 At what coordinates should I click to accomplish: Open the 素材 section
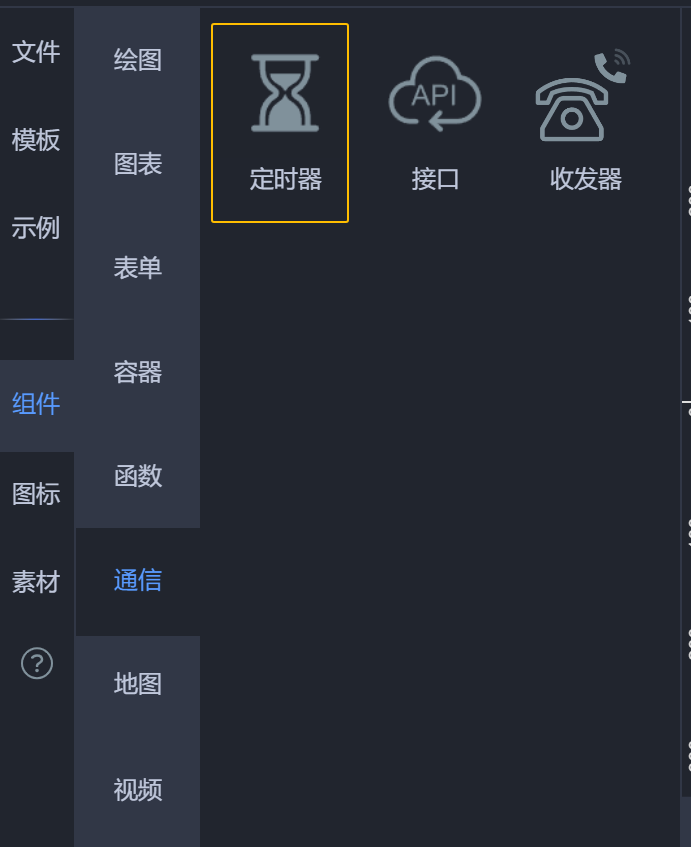click(36, 581)
